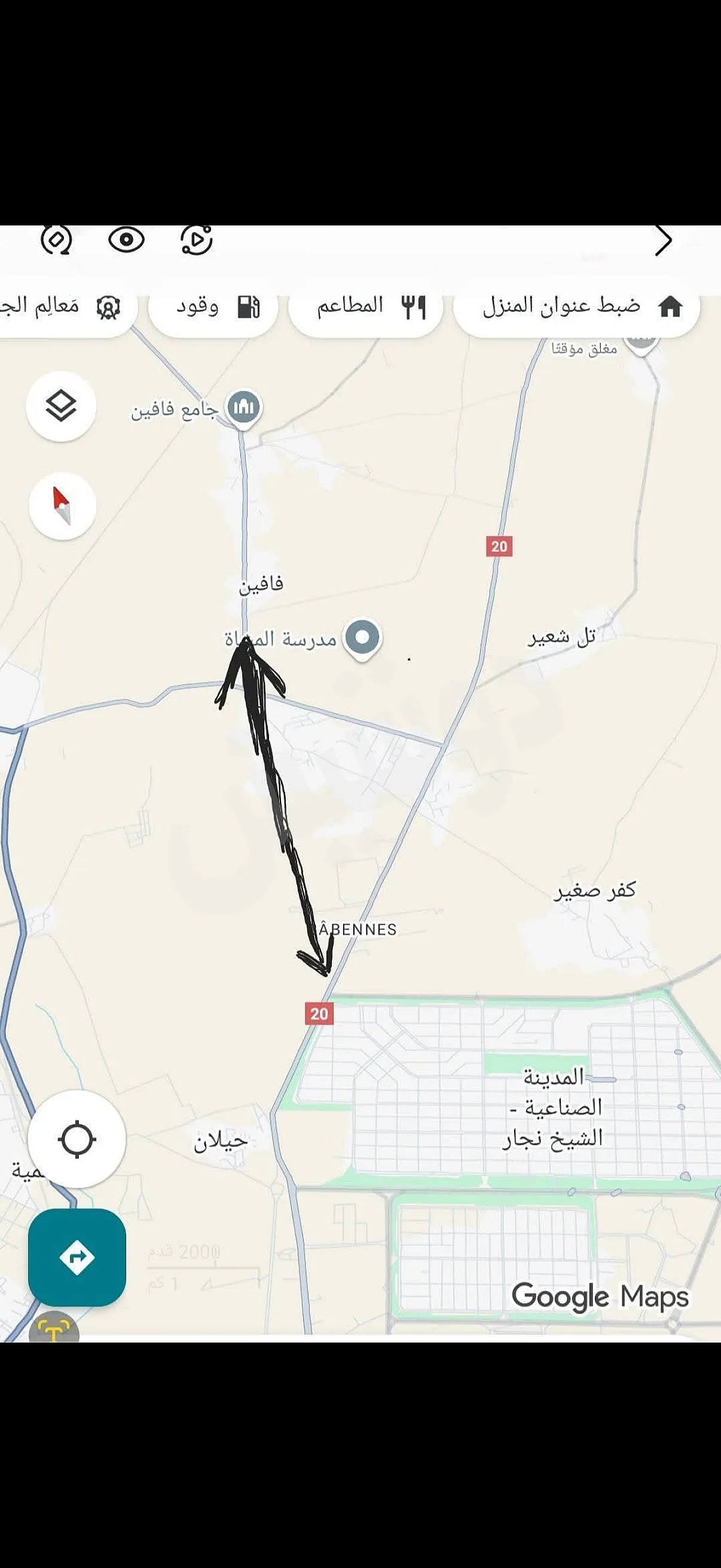Image resolution: width=721 pixels, height=1568 pixels.
Task: Tap the eye icon in the top toolbar
Action: click(126, 240)
